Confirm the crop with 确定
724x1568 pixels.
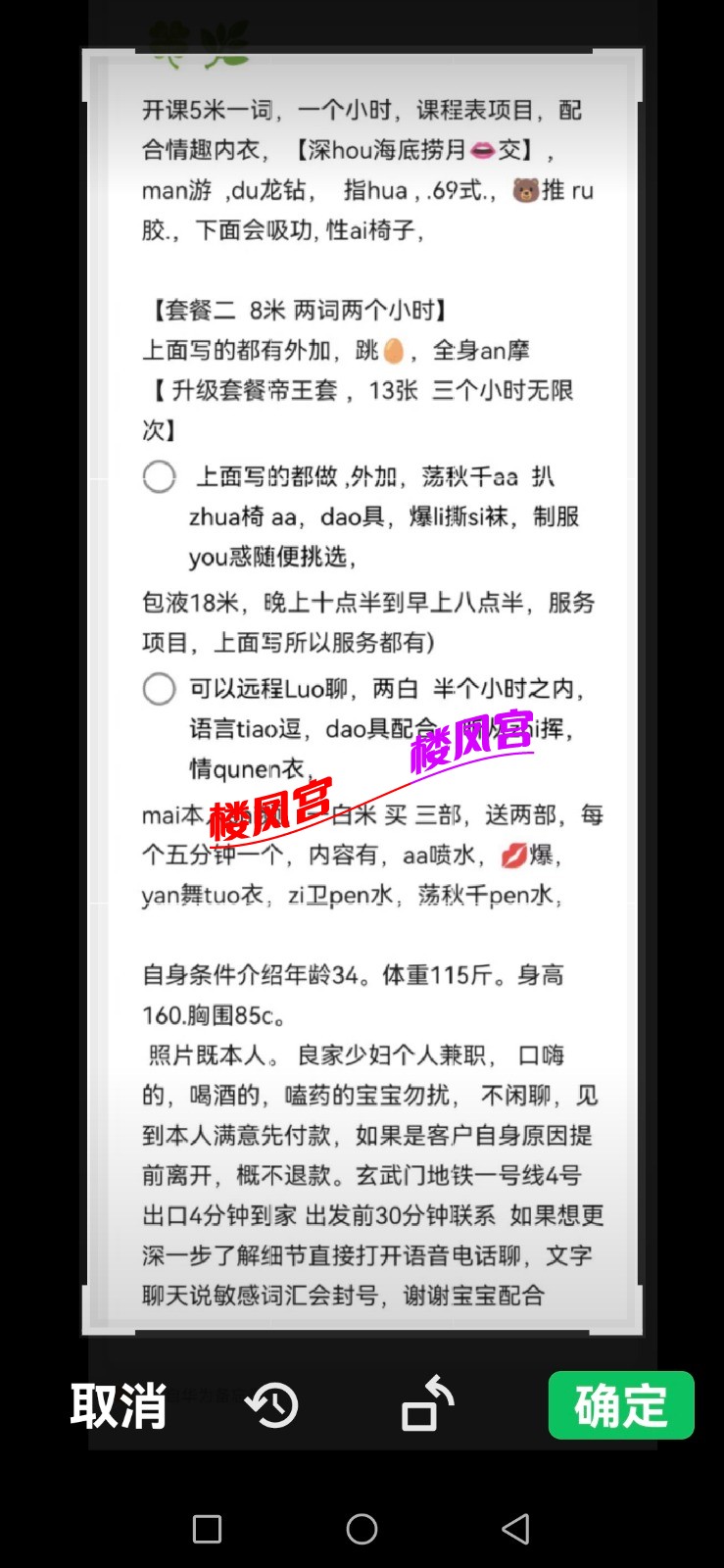[621, 1405]
